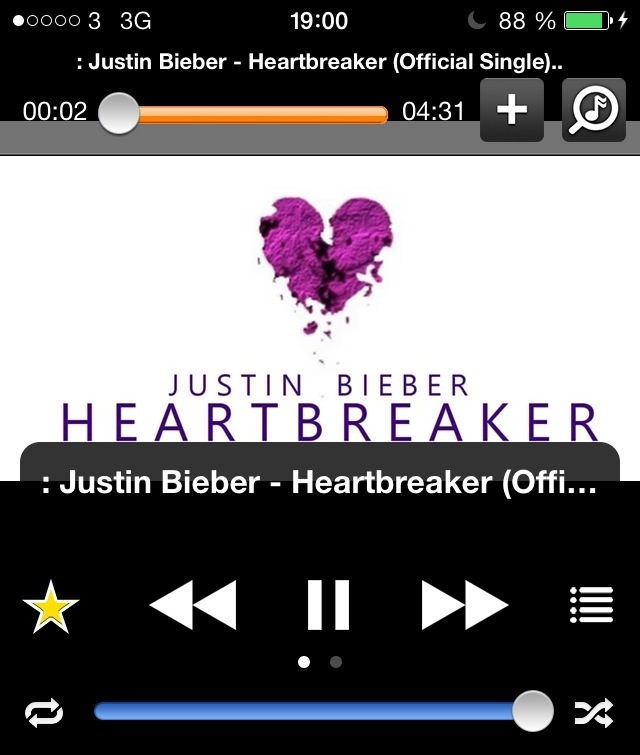Screen dimensions: 640x755
Task: Tap the blue volume slider
Action: point(310,712)
